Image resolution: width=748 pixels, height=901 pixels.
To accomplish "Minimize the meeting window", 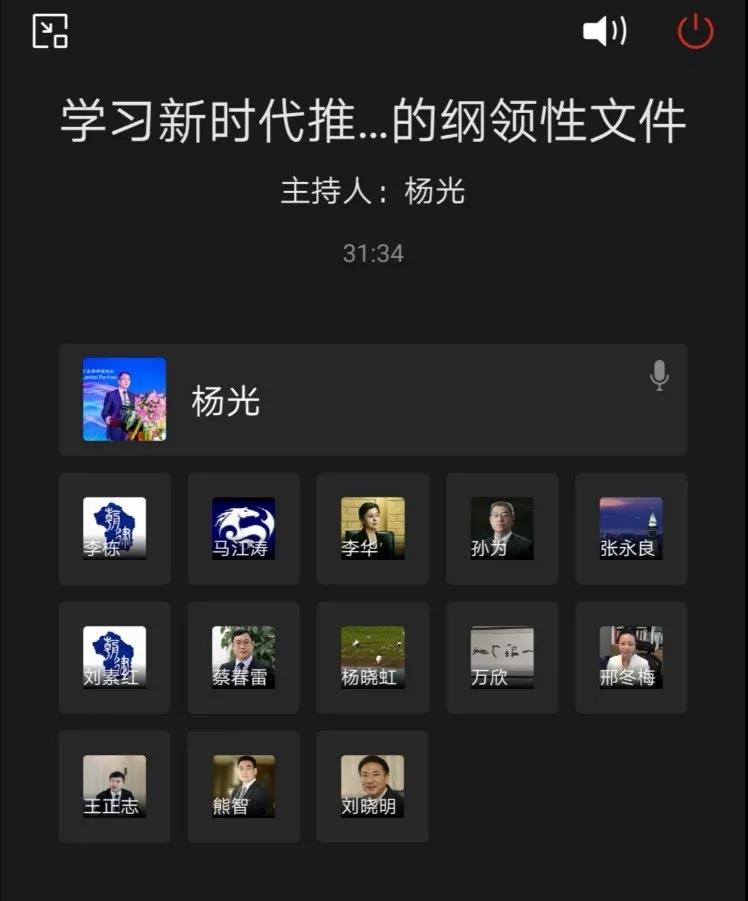I will (50, 32).
